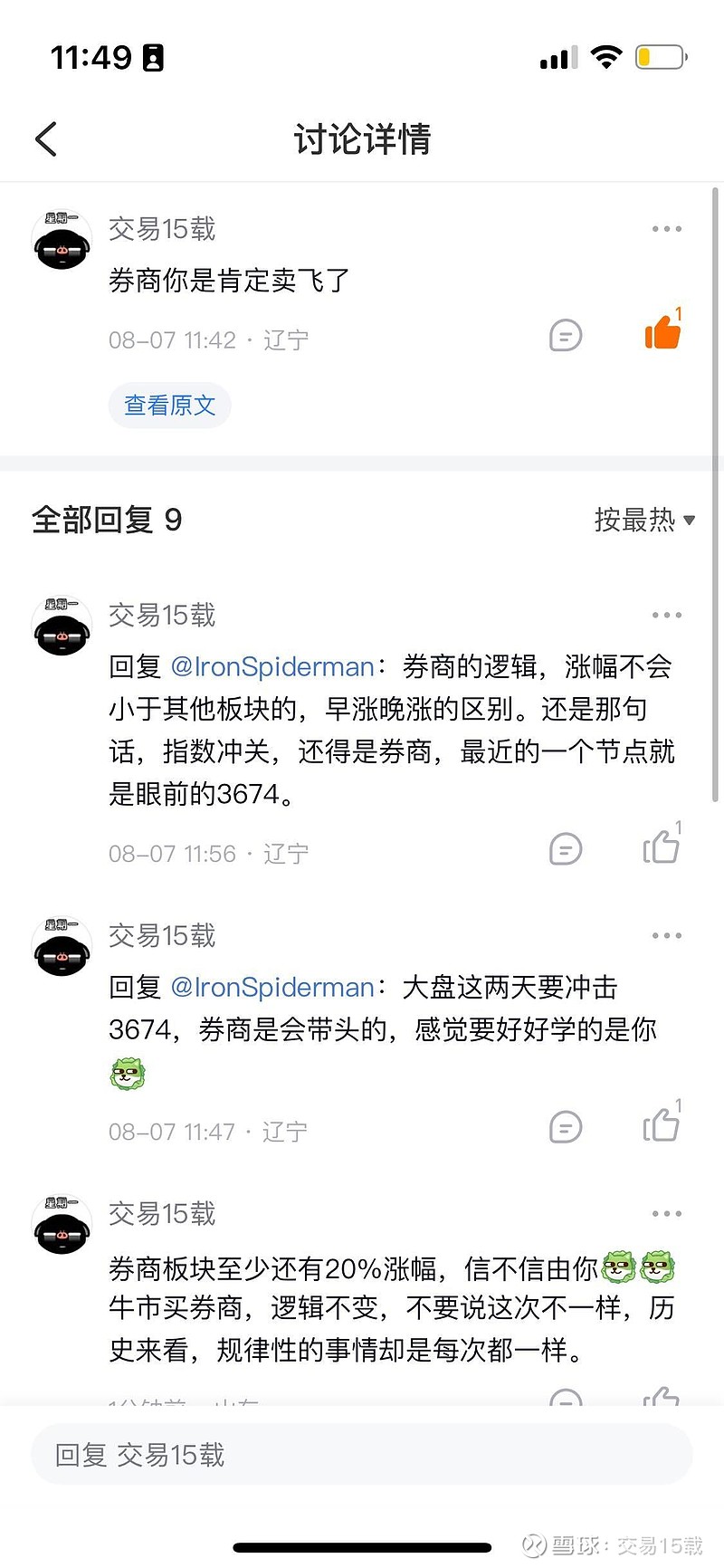The image size is (724, 1568).
Task: Open 查看原文 to view the original post
Action: coord(169,405)
